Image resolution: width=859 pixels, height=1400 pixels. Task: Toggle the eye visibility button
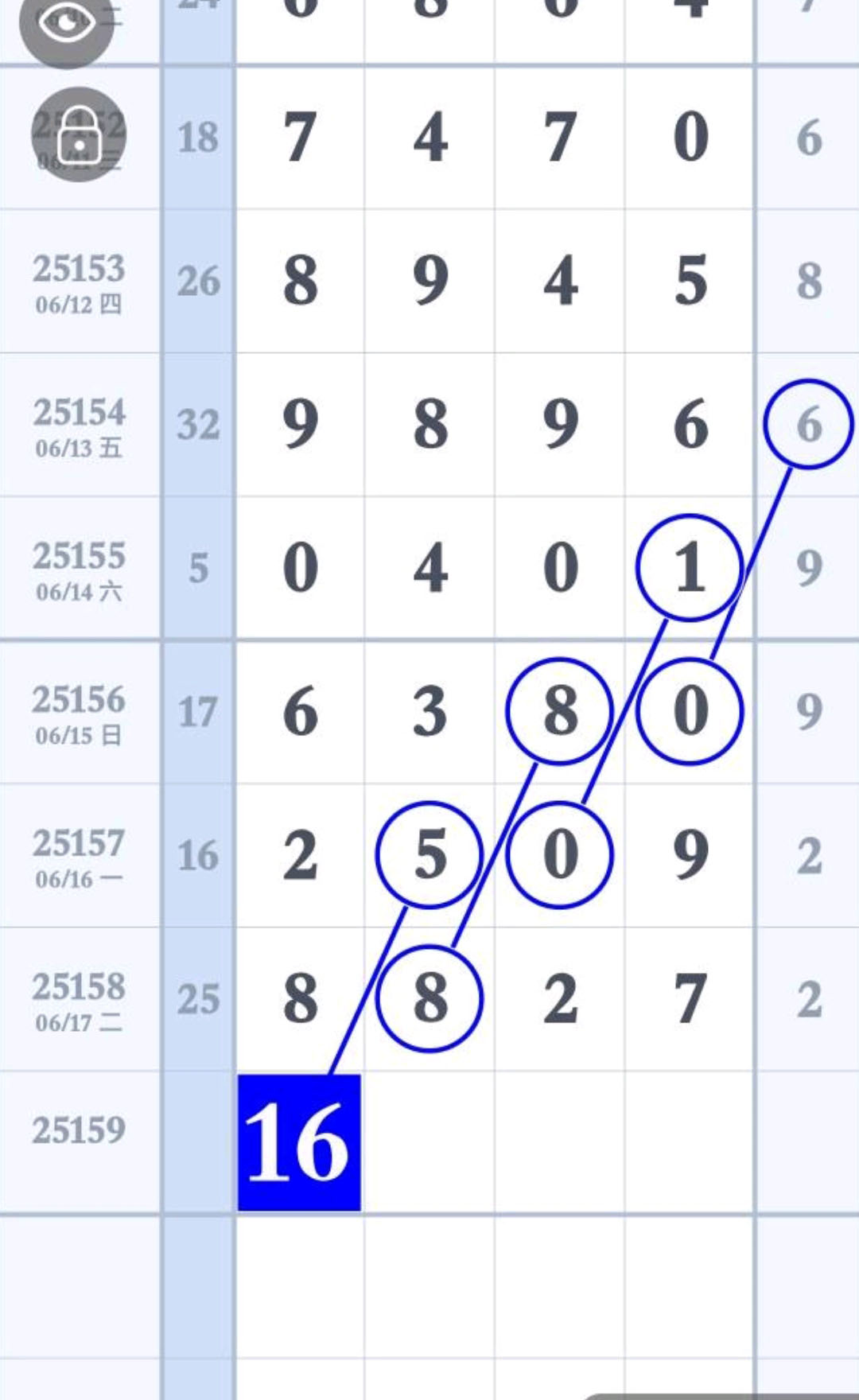click(x=67, y=25)
